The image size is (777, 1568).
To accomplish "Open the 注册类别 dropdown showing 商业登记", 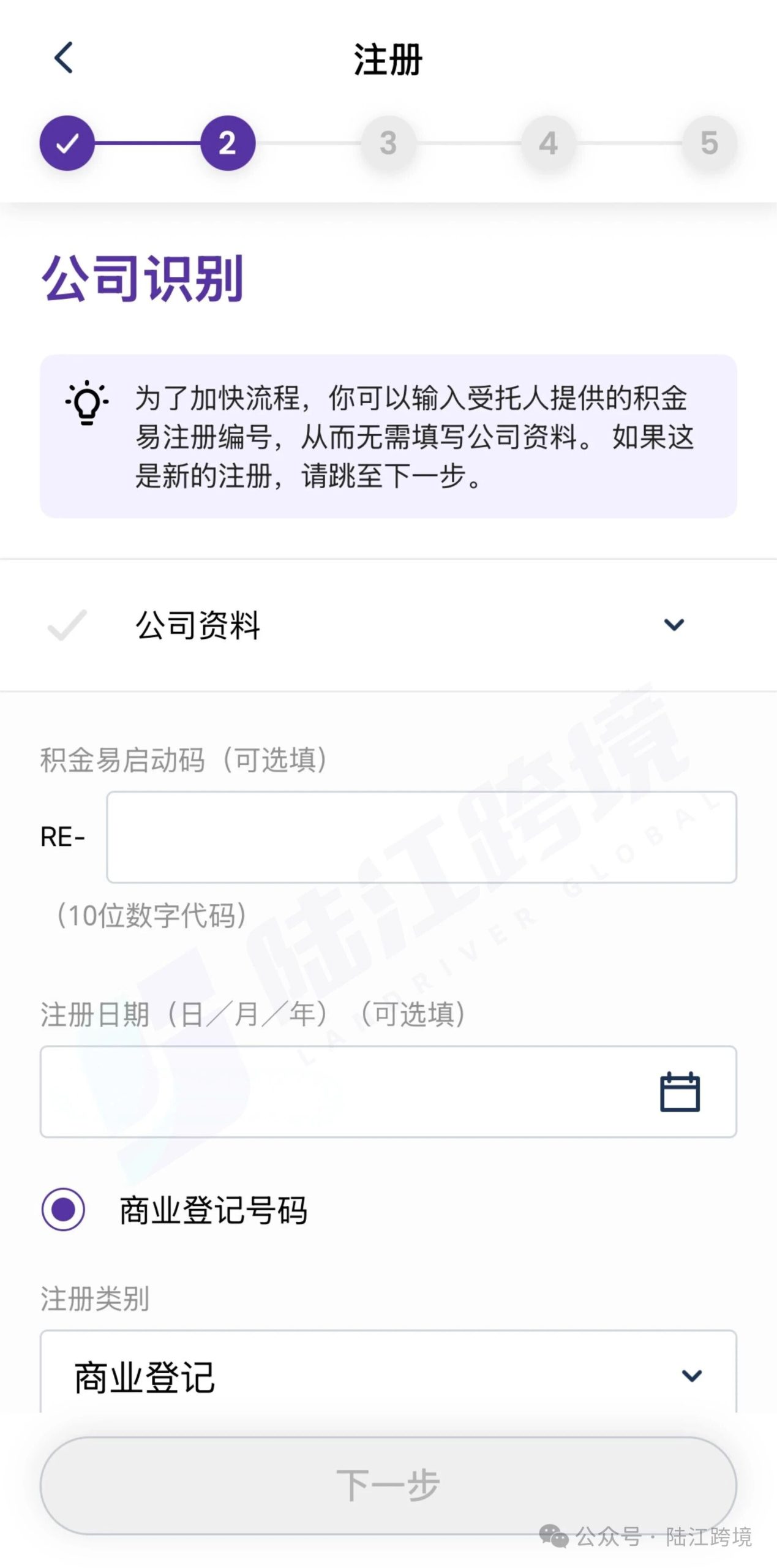I will pos(388,1375).
